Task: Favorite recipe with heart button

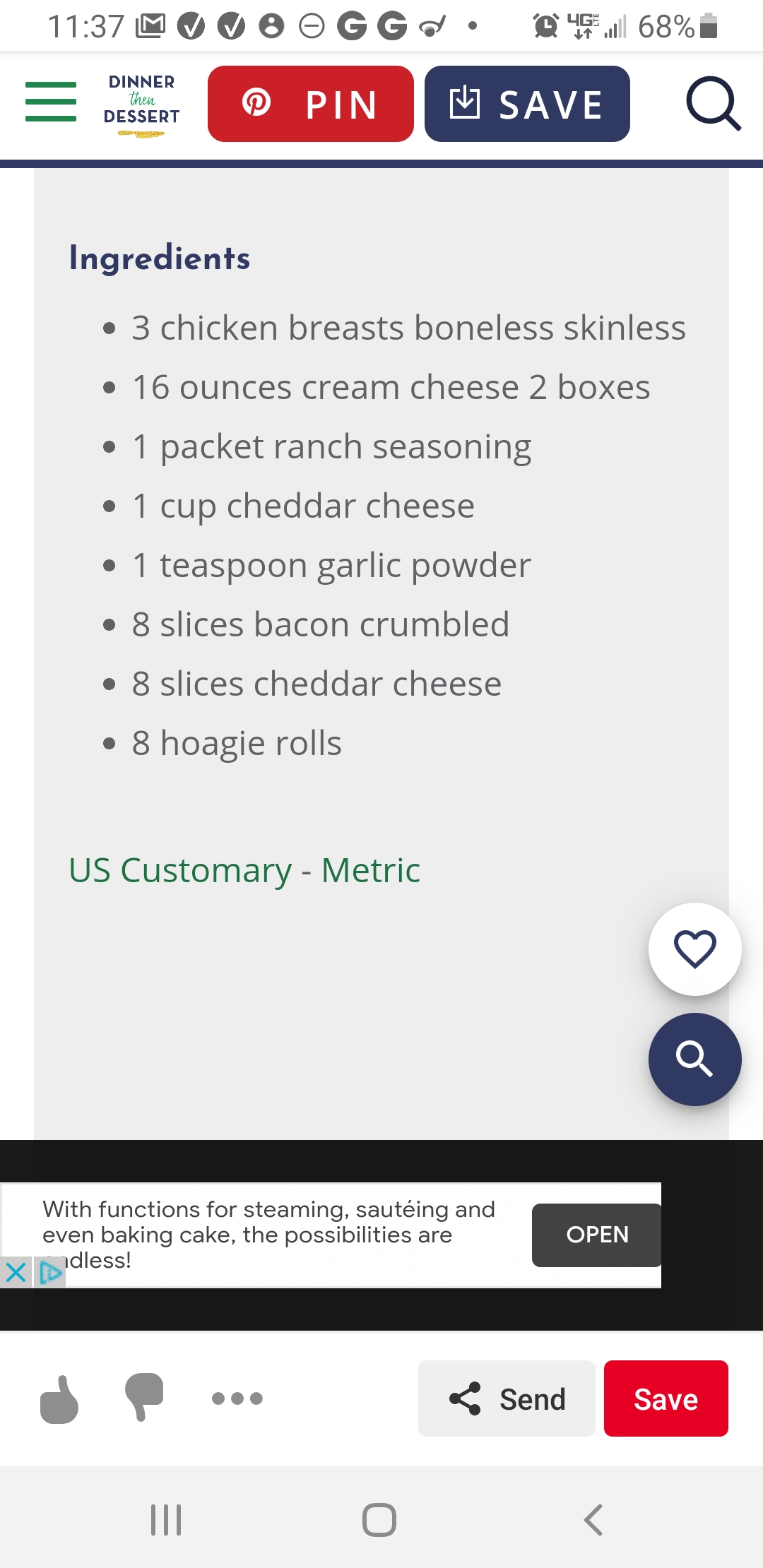Action: pyautogui.click(x=695, y=949)
